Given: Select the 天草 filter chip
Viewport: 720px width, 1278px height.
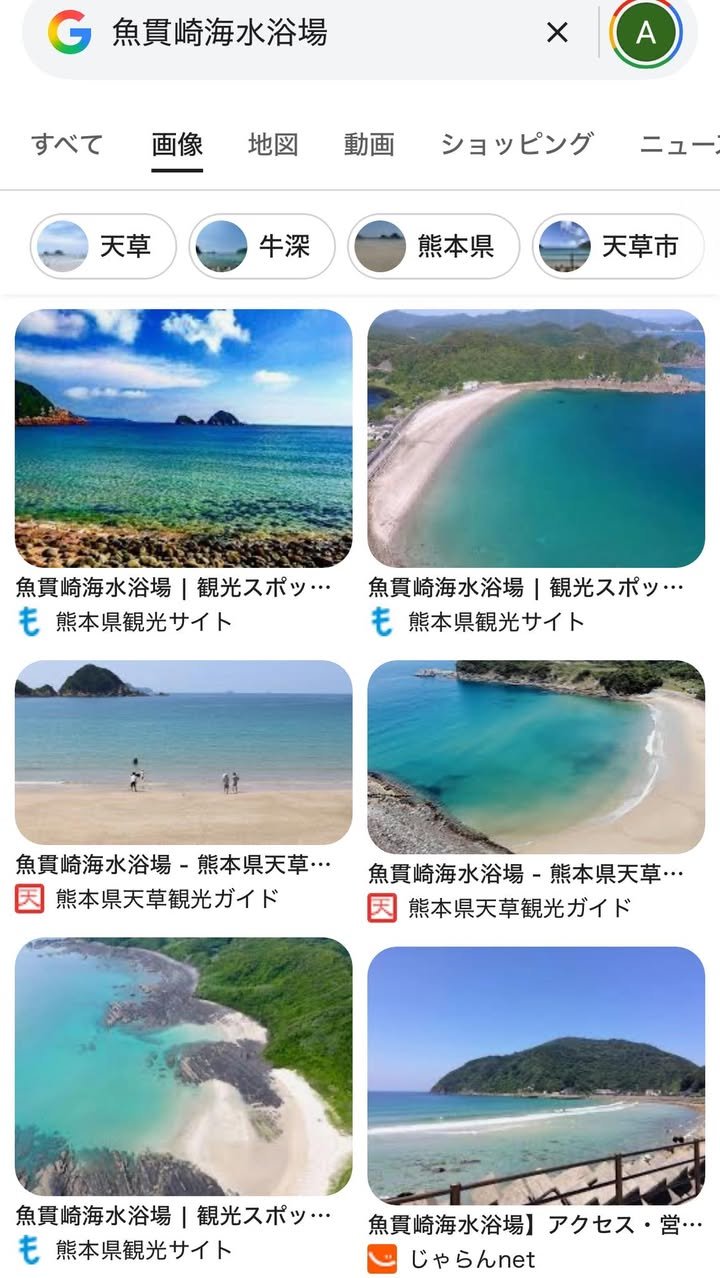Looking at the screenshot, I should click(103, 246).
